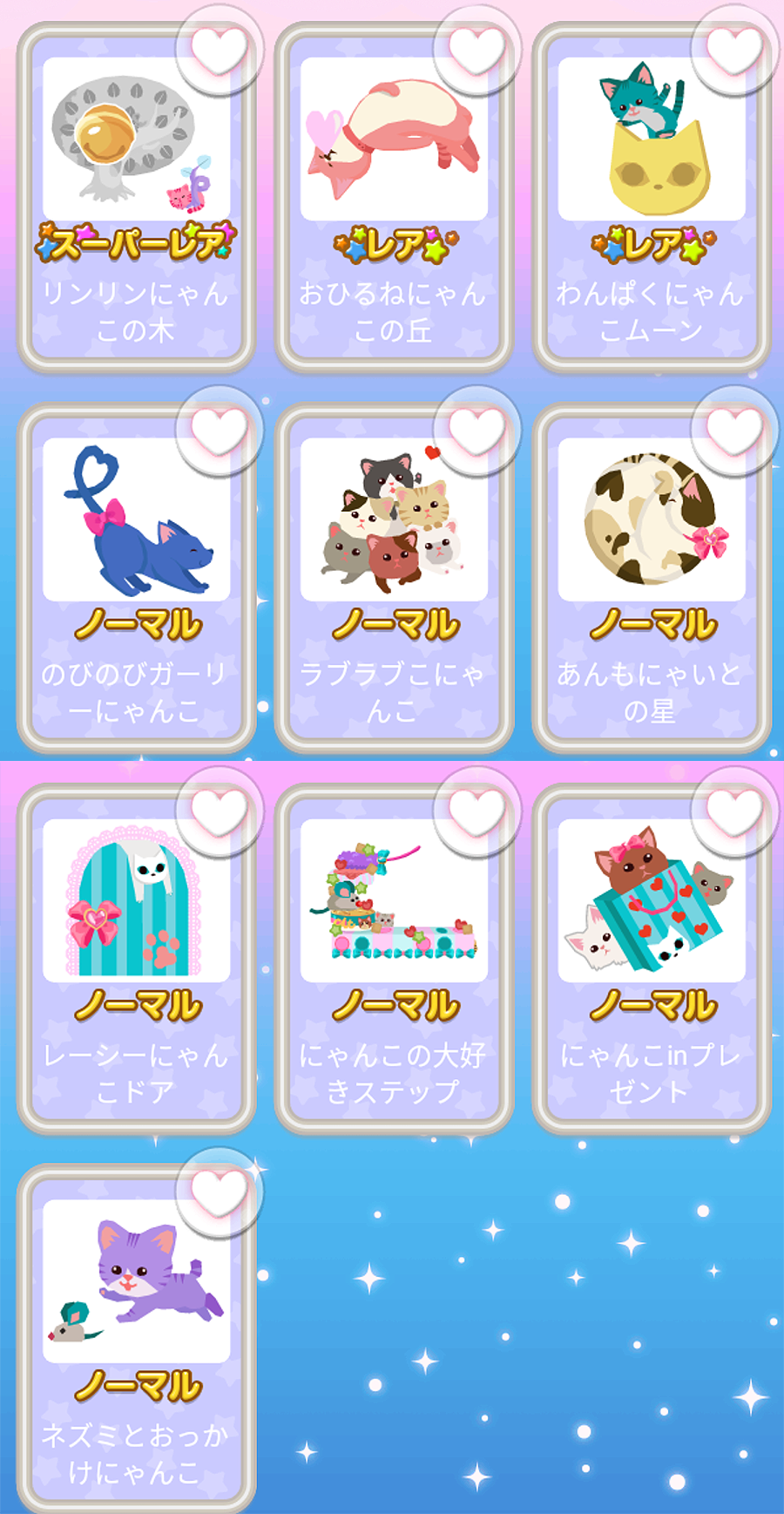Favorite ネズミとおっかけにゃんこ with the heart
The width and height of the screenshot is (784, 1514).
tap(219, 1192)
